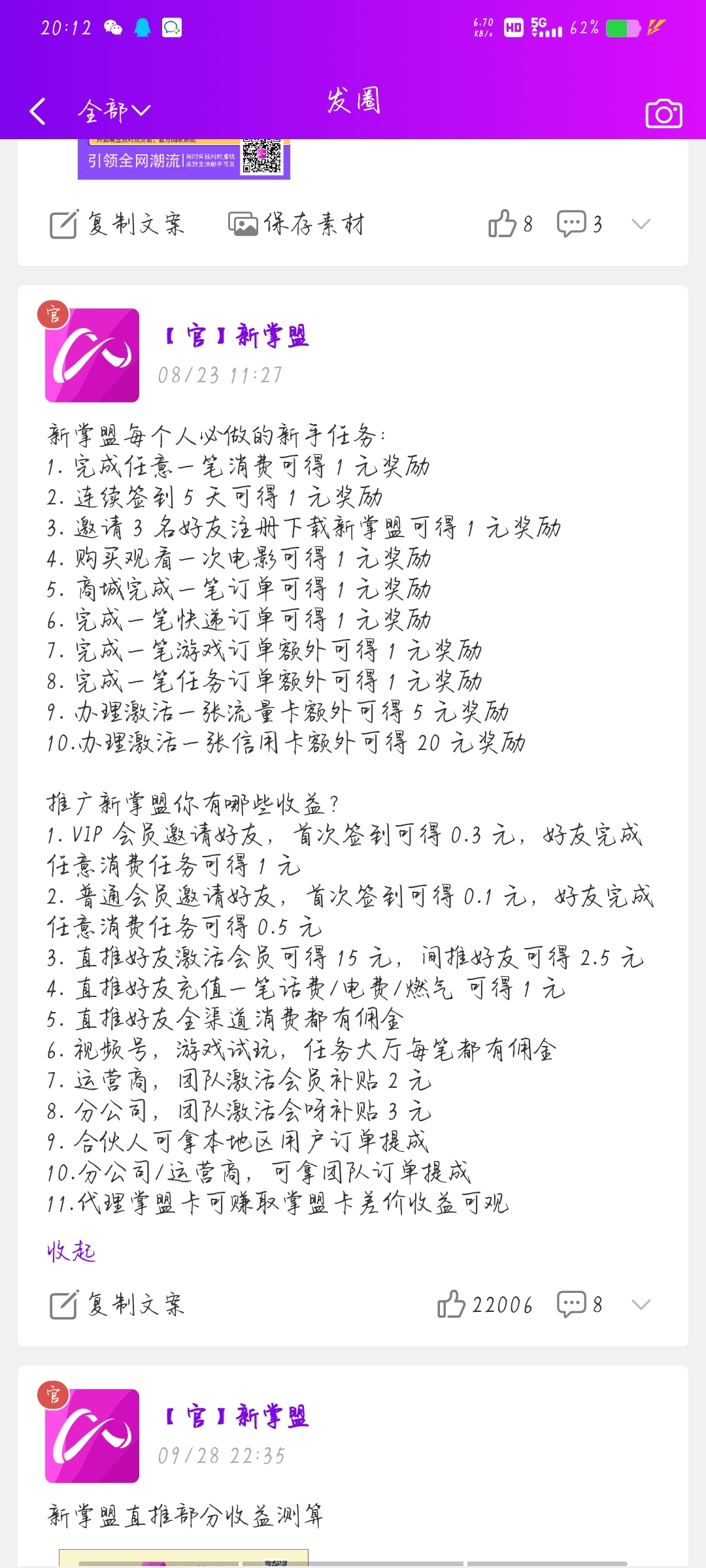Open the 全部 category dropdown
Screen dimensions: 706x1568
[114, 111]
